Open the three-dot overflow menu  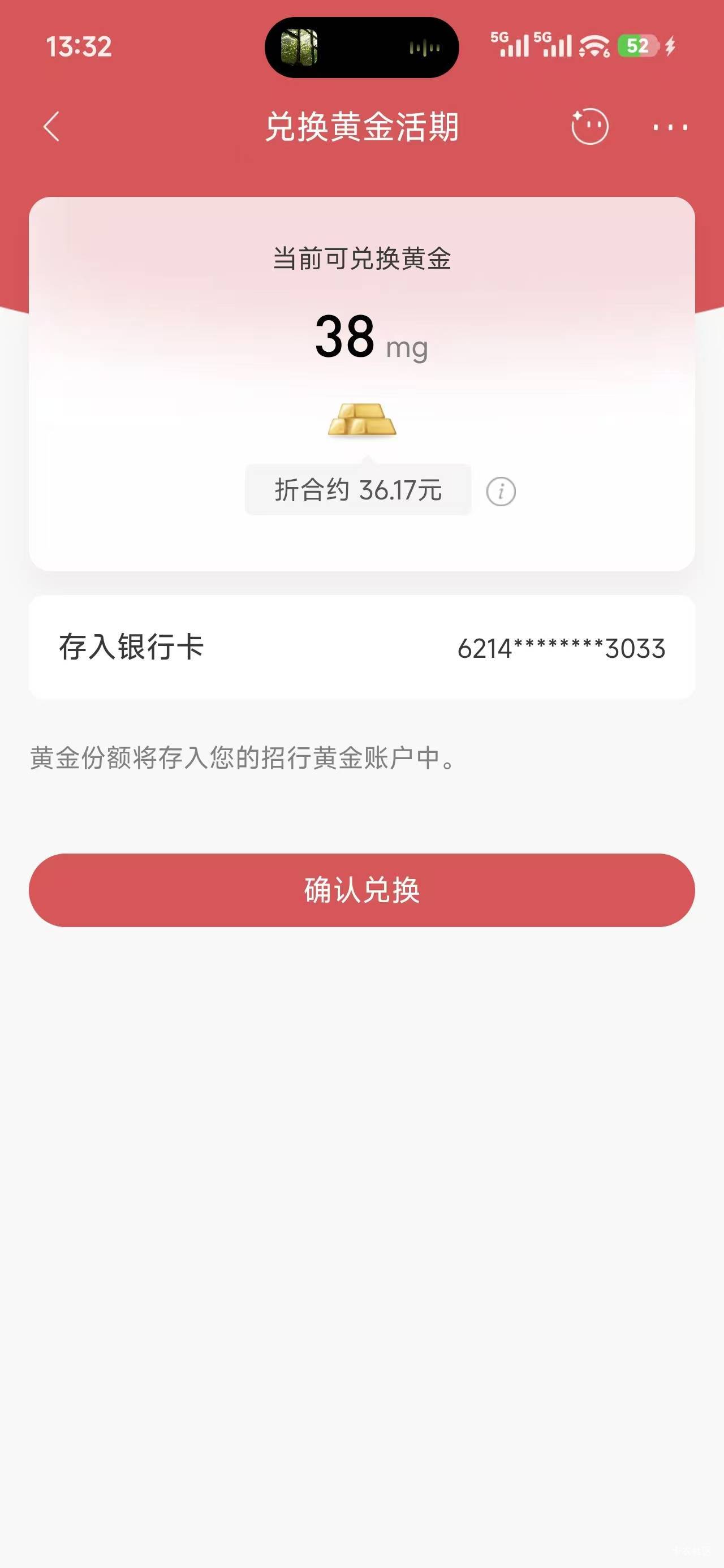(x=670, y=127)
